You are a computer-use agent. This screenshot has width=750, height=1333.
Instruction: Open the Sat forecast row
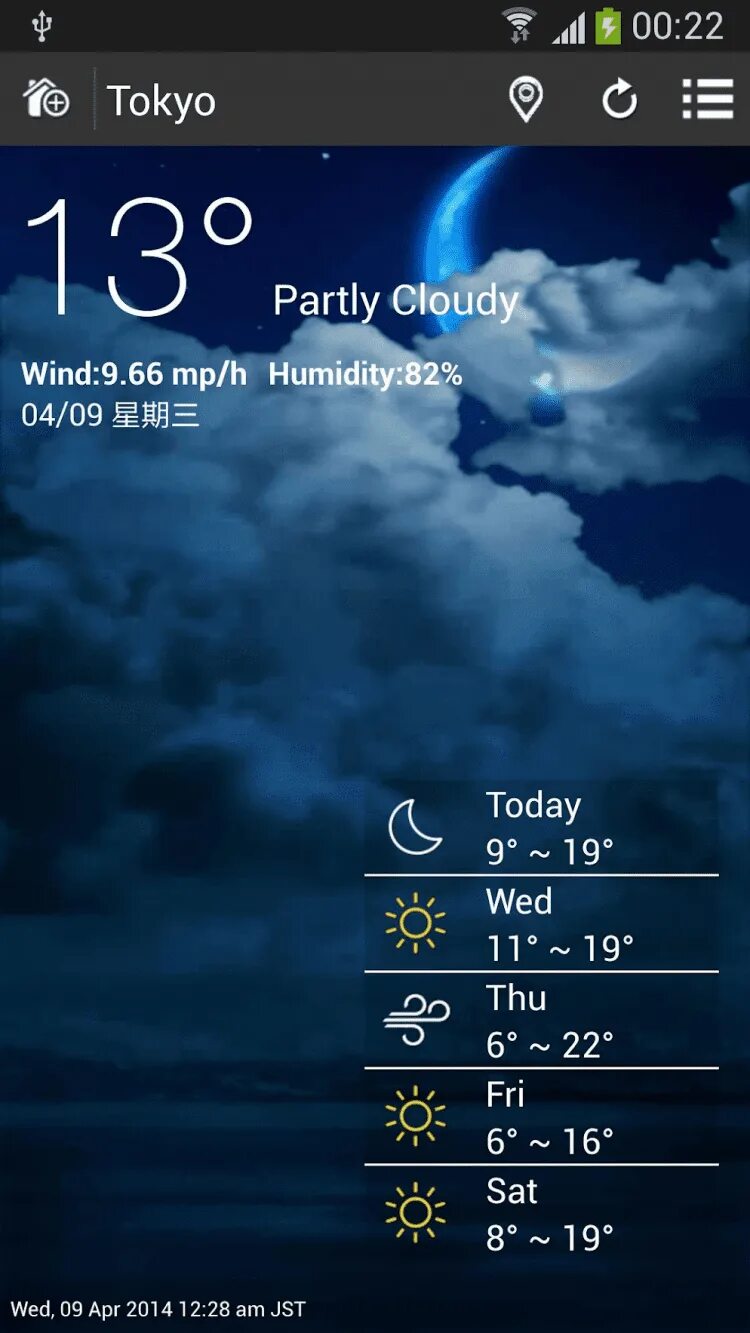point(541,1214)
